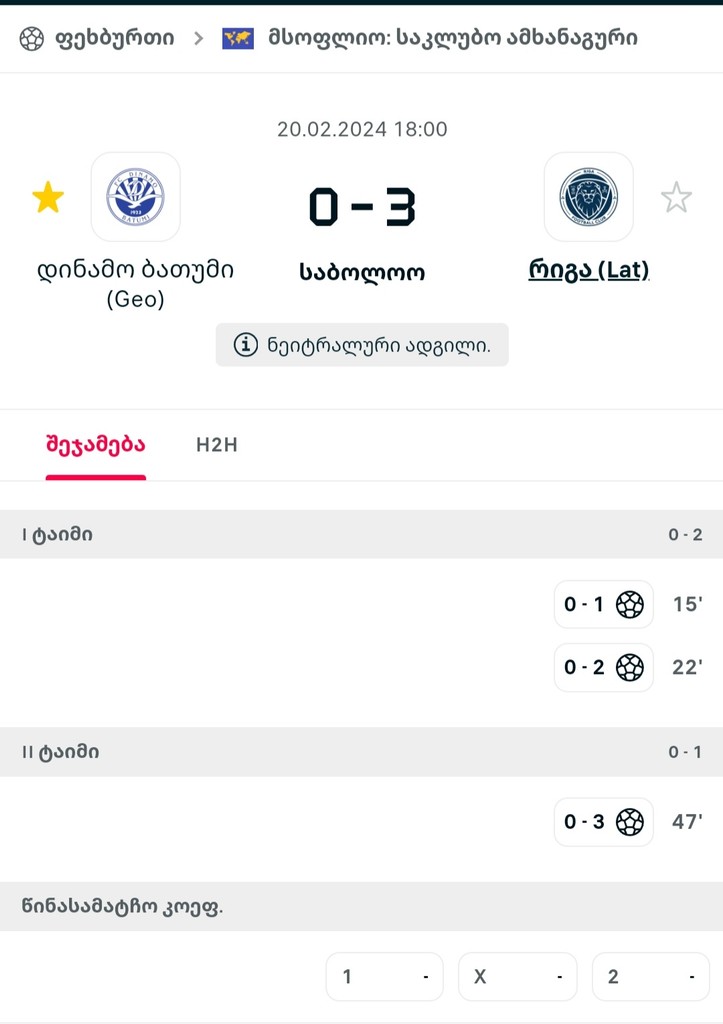
Task: Remove დინამო ბათუმი from favorites
Action: click(x=48, y=197)
